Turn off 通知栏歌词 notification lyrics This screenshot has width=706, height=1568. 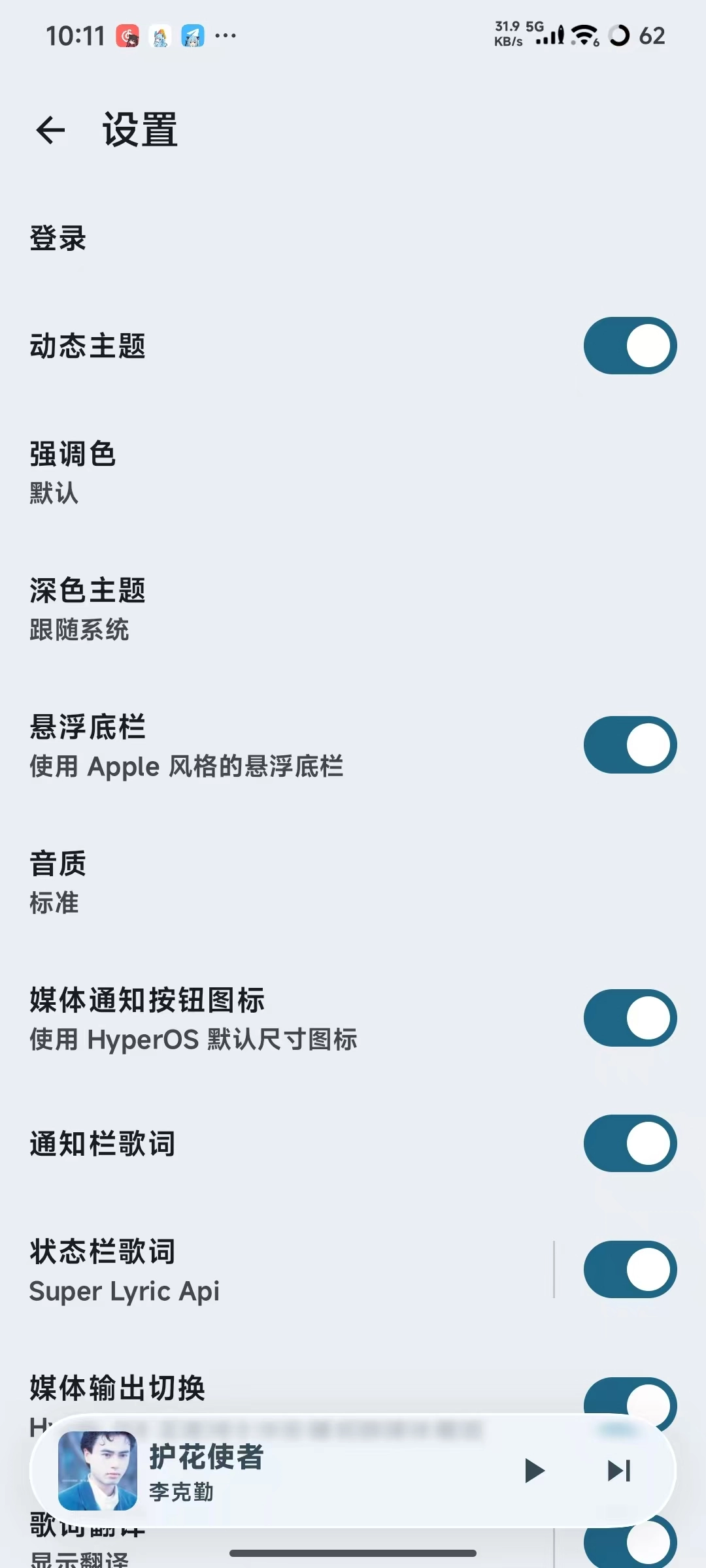point(630,1143)
